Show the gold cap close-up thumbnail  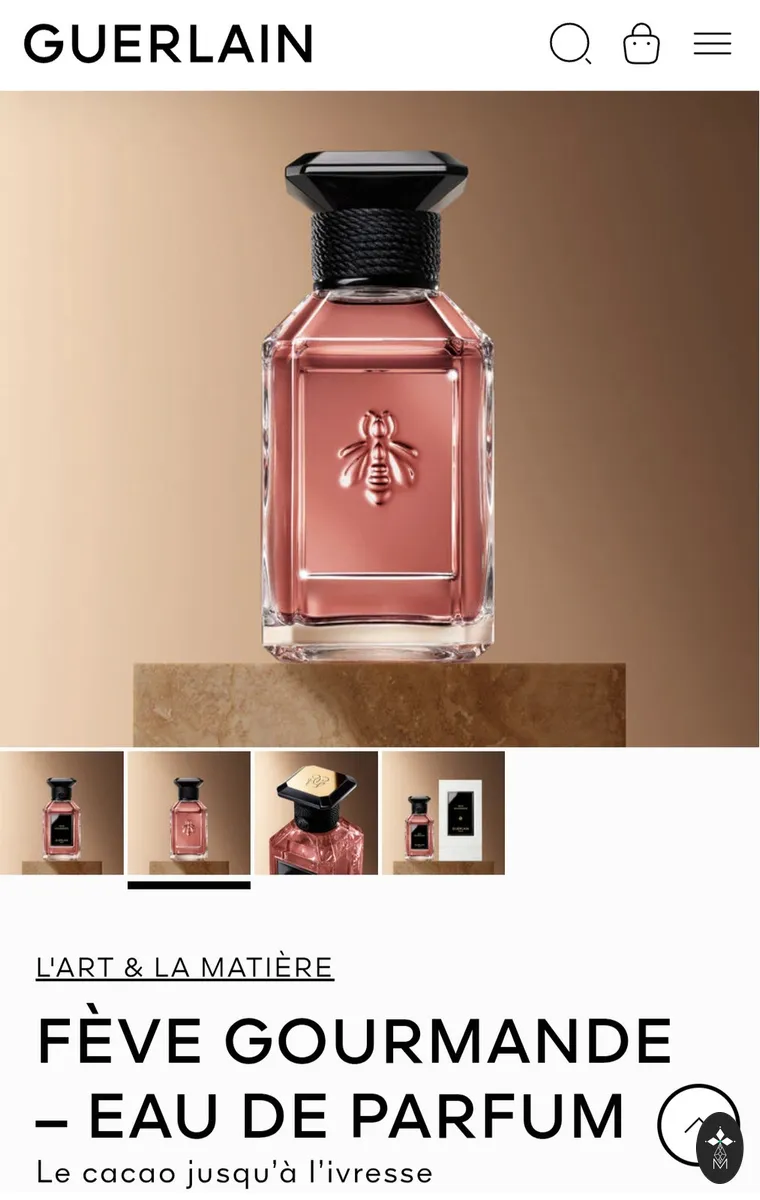316,813
